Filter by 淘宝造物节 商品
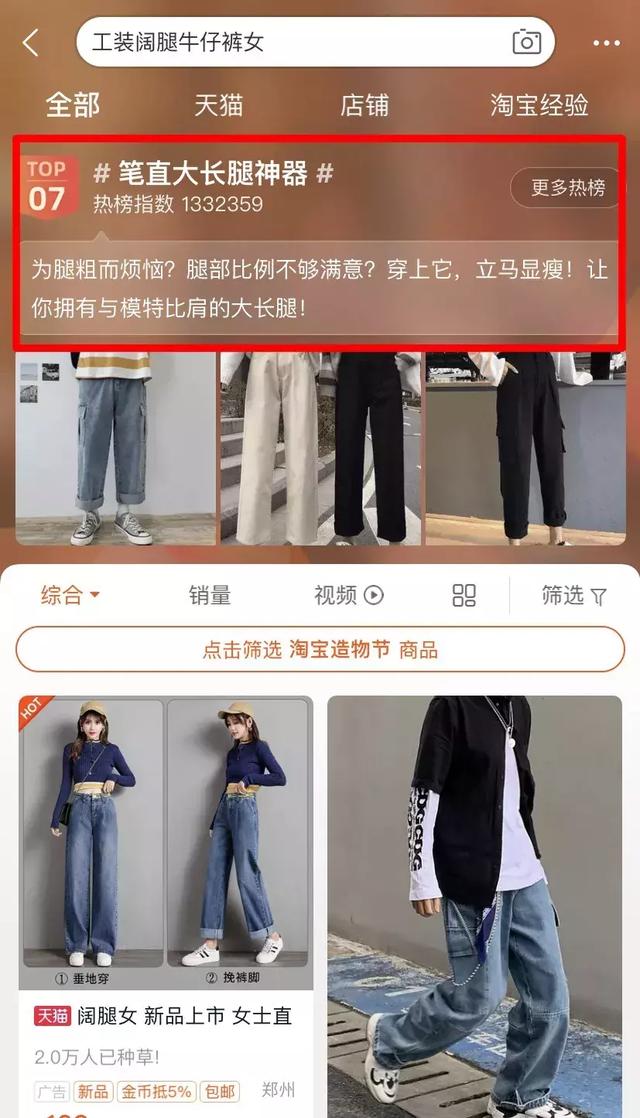Screen dimensions: 640x1118 (320, 650)
